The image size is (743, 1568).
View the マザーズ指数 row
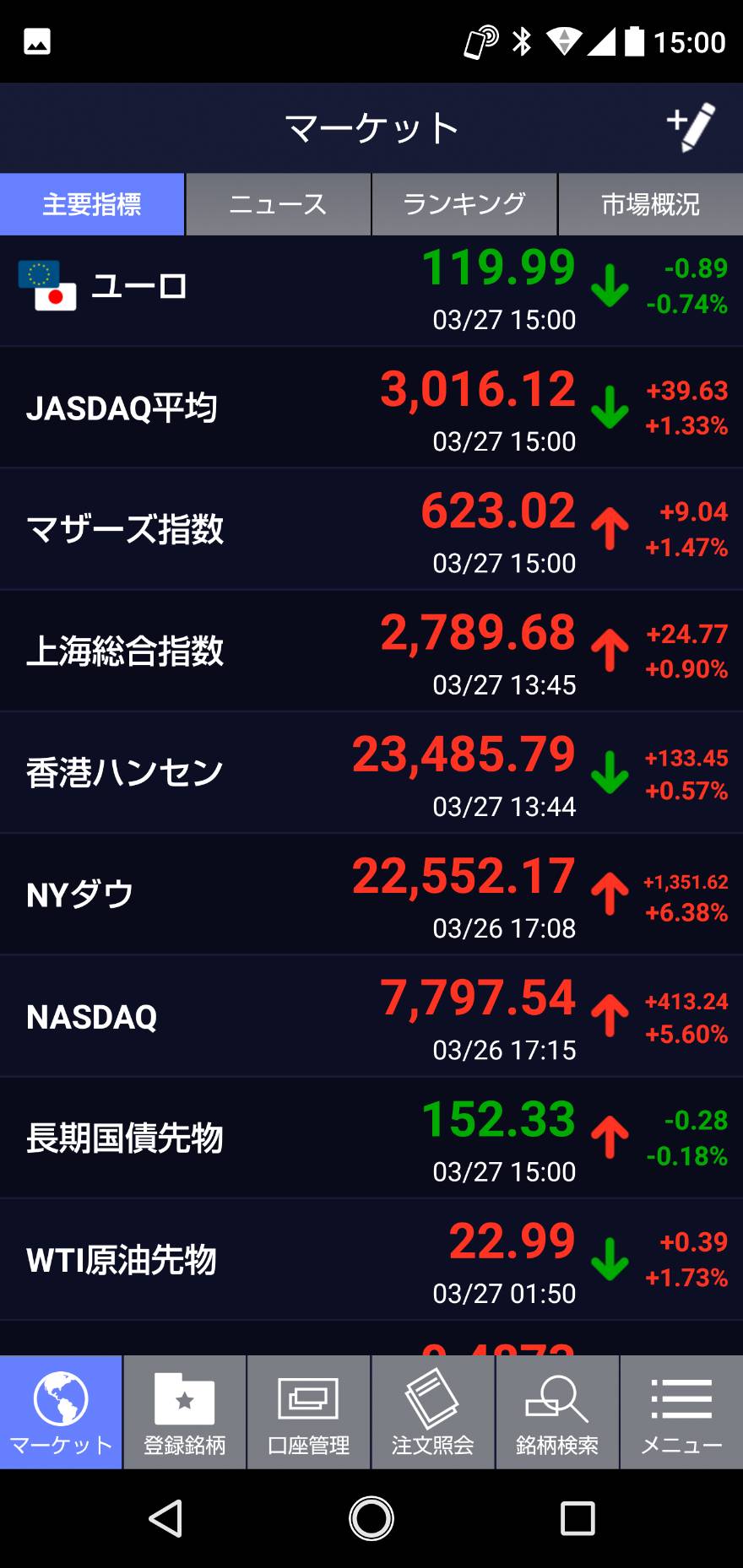[371, 530]
